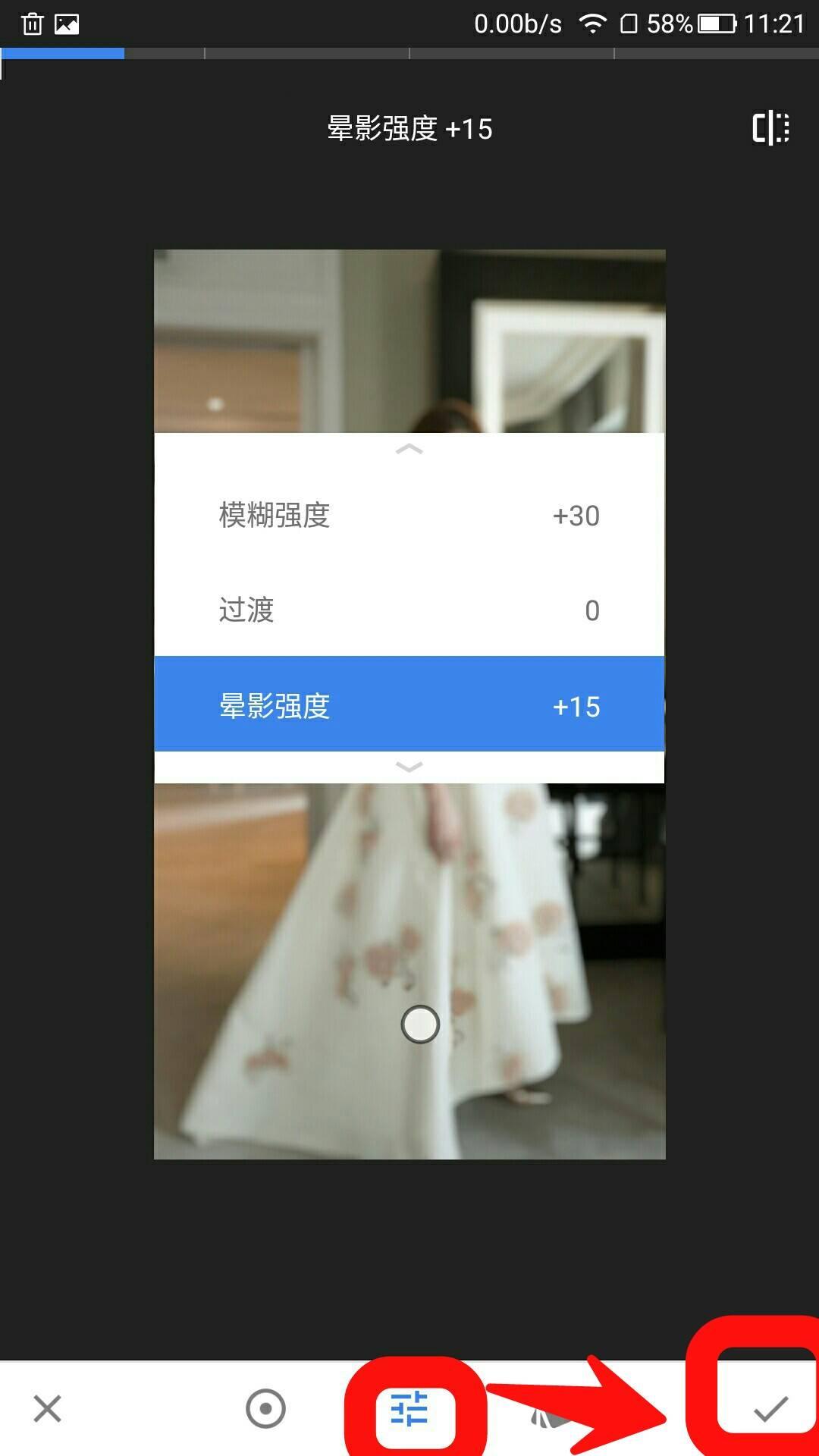Tap the +15 value on highlighted row
819x1456 pixels.
point(575,706)
